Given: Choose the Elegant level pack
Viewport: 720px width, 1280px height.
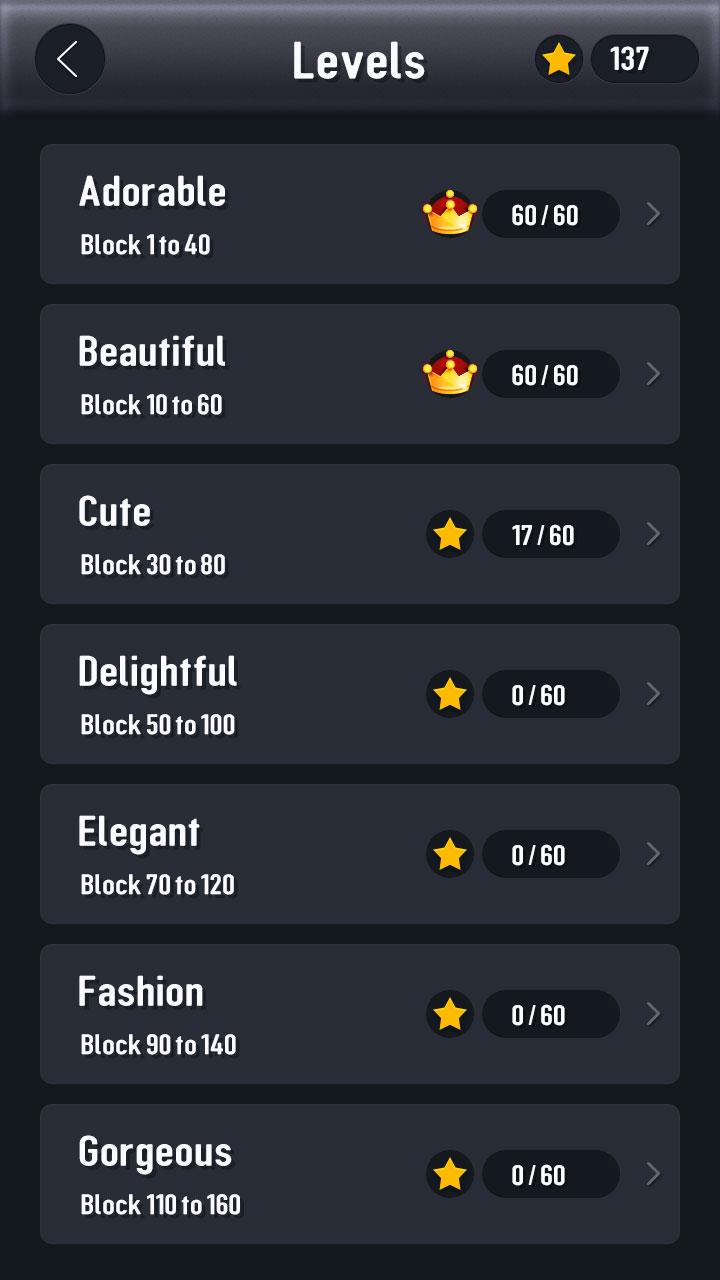Looking at the screenshot, I should tap(359, 854).
